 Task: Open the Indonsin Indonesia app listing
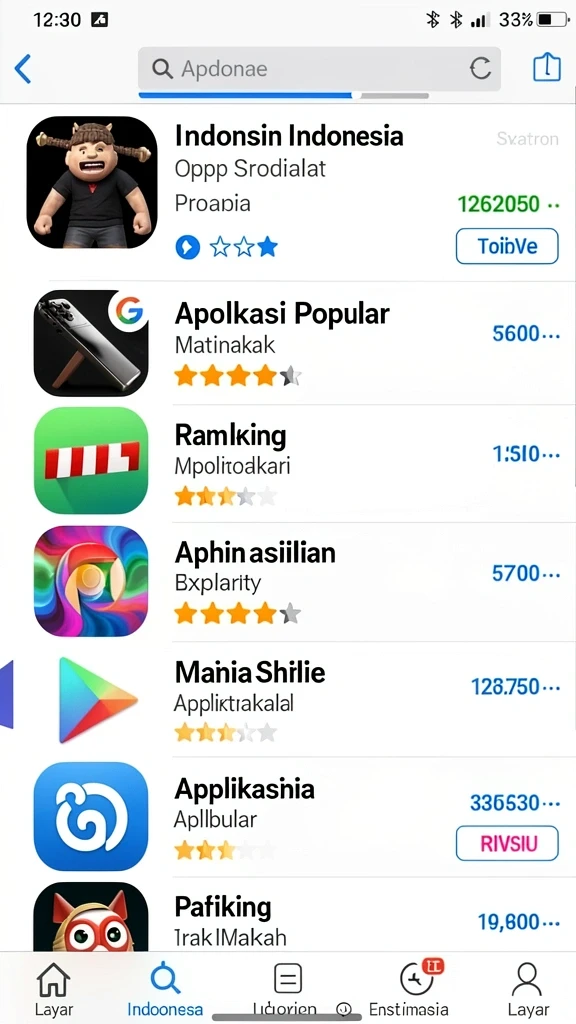click(288, 193)
